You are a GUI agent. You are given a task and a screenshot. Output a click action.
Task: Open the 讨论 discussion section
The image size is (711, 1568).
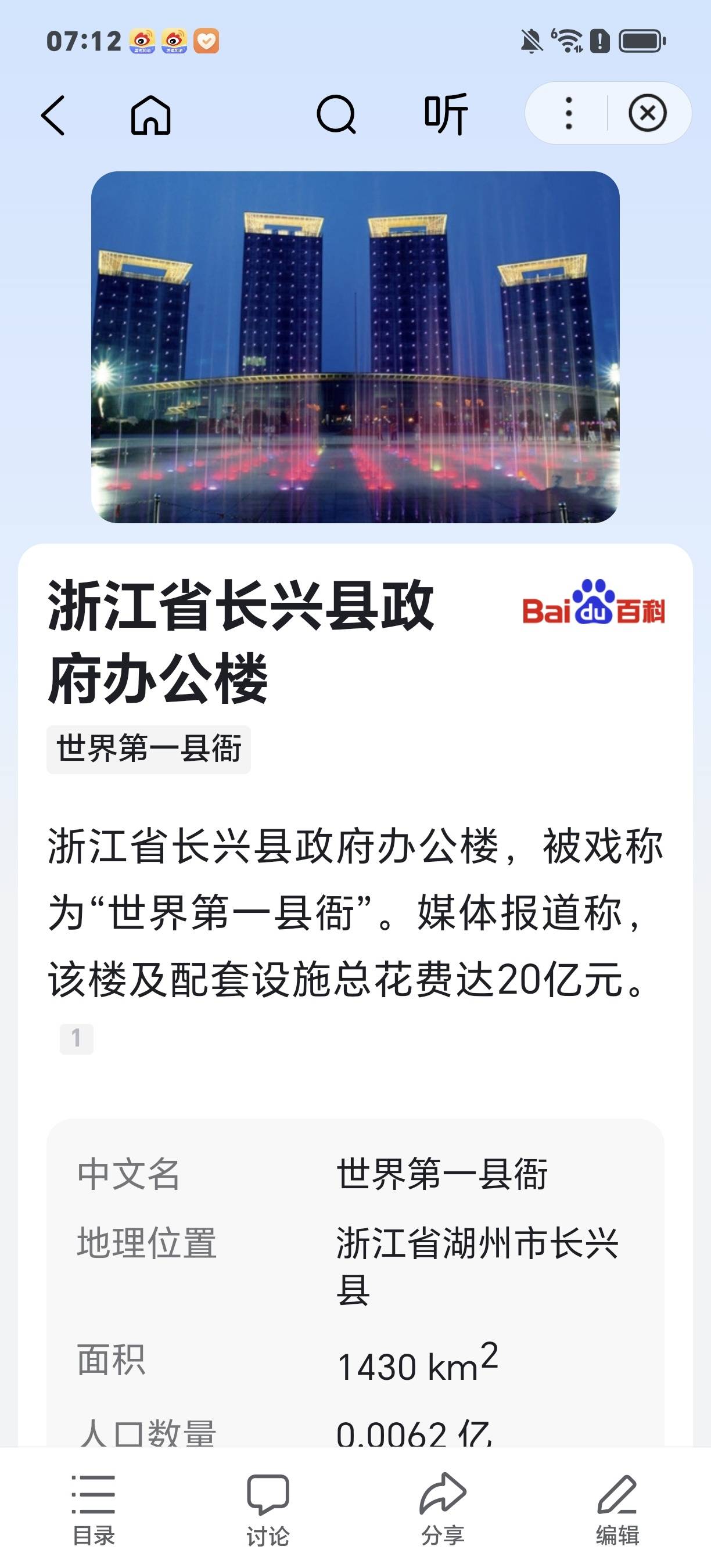(267, 1509)
